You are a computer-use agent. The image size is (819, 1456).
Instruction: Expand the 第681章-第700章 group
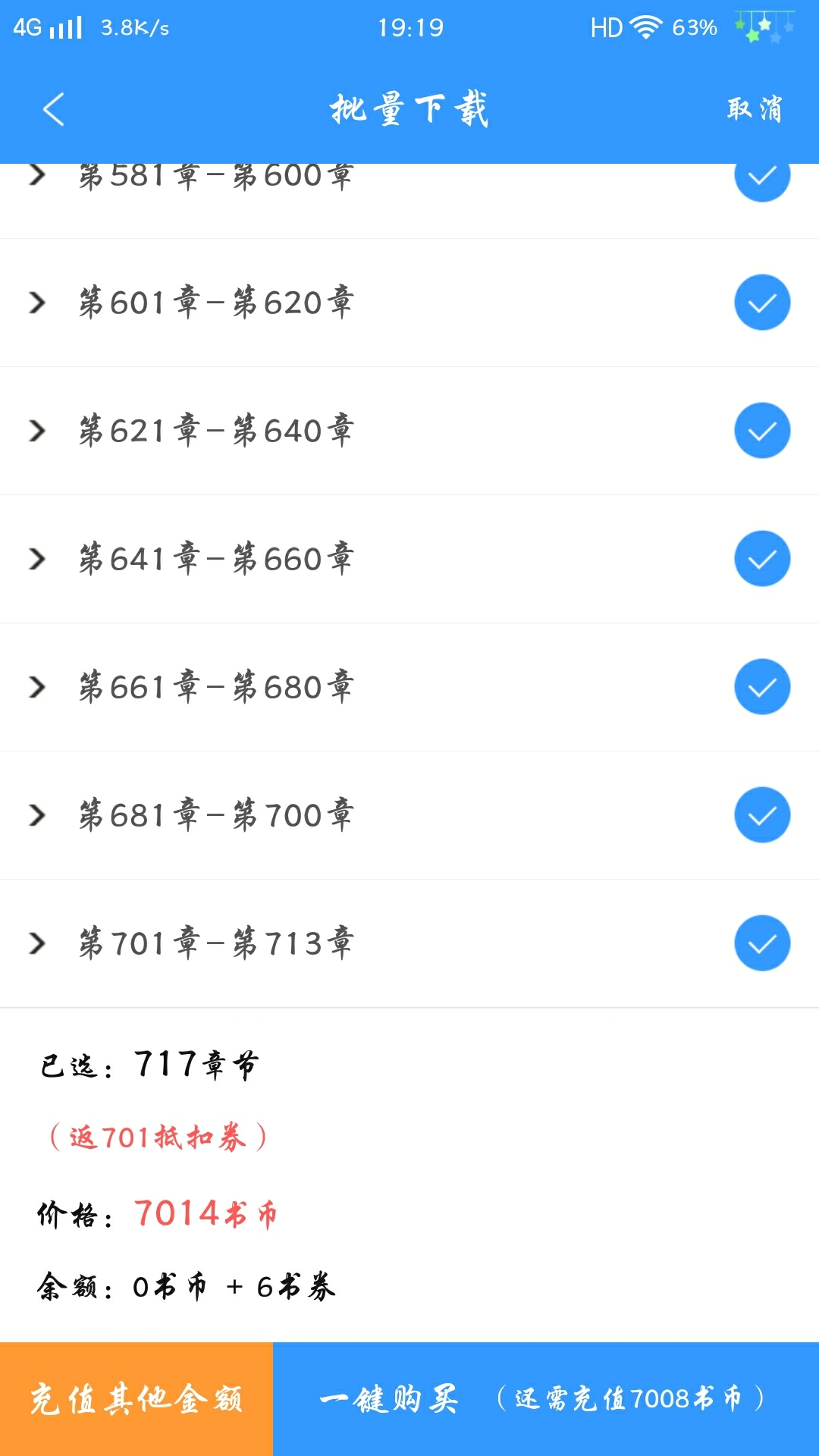pos(36,815)
